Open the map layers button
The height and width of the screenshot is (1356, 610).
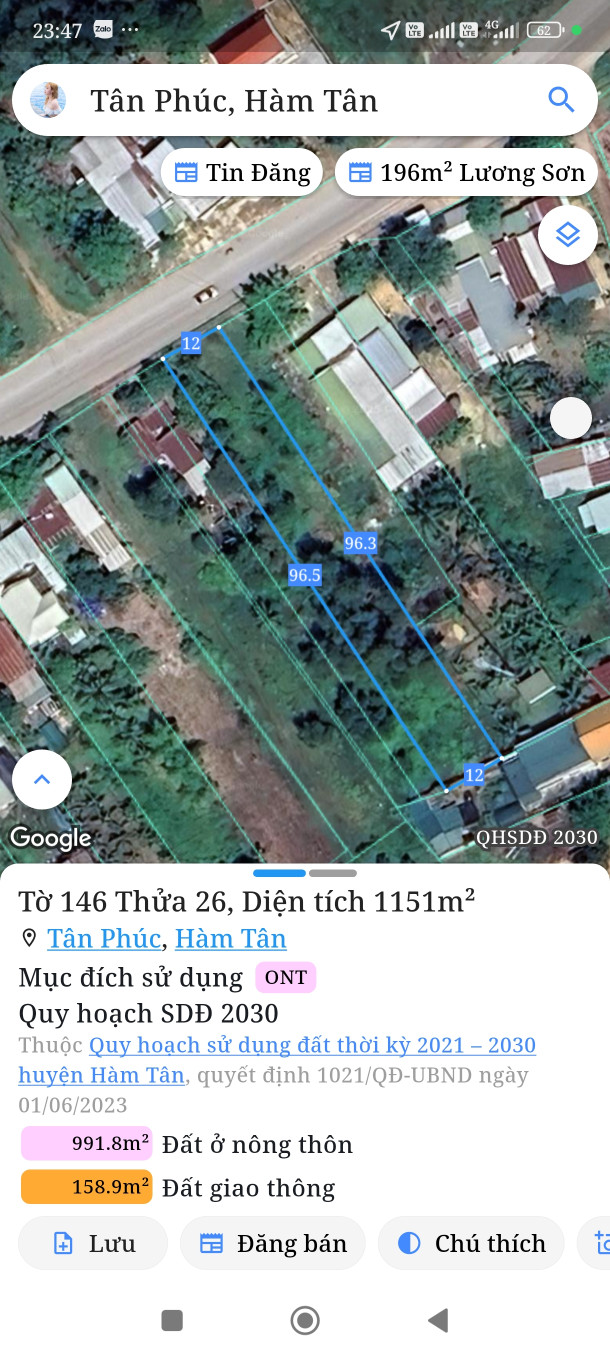(568, 235)
